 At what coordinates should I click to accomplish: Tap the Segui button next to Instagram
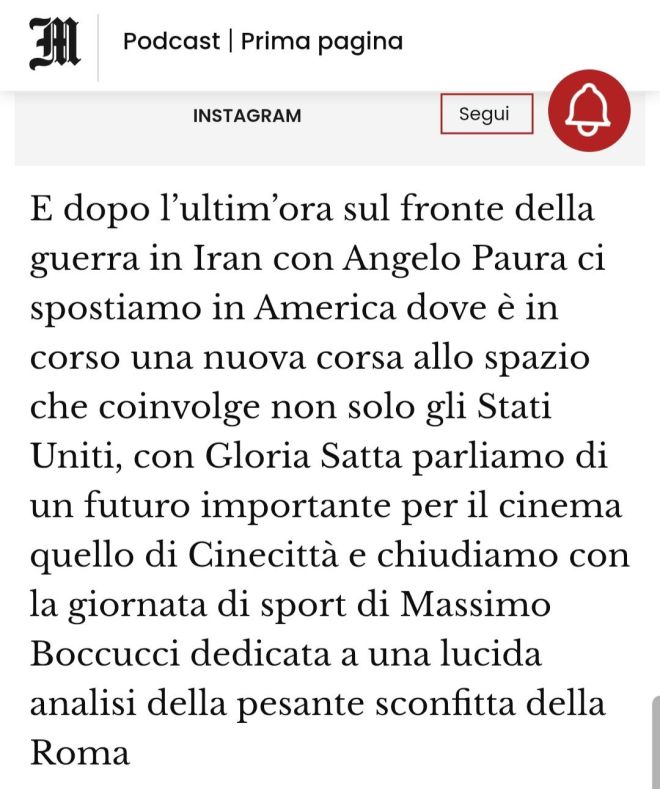[x=486, y=114]
